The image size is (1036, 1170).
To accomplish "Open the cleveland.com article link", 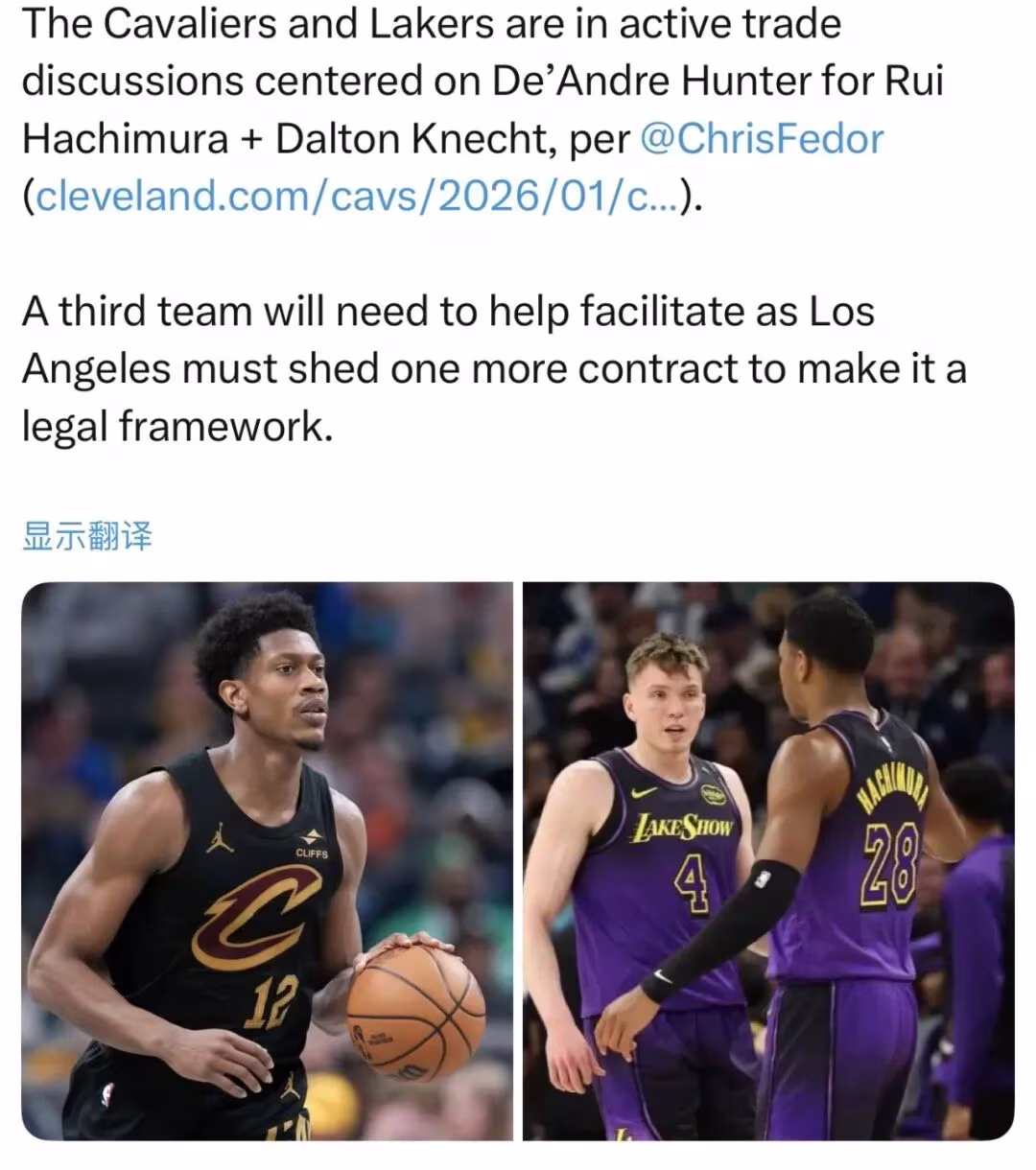I will click(355, 197).
